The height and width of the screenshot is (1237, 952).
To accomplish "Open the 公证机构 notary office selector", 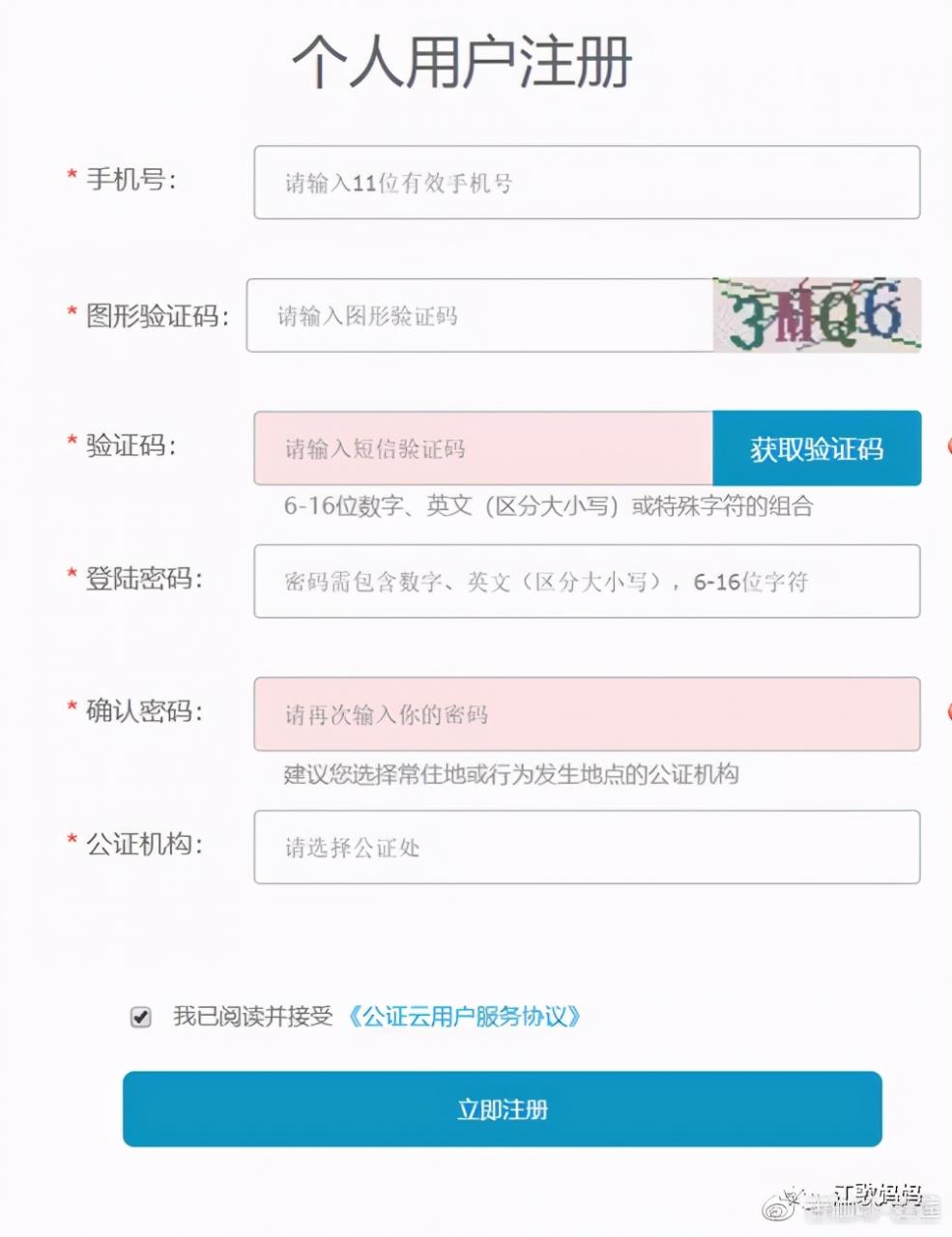I will [587, 848].
